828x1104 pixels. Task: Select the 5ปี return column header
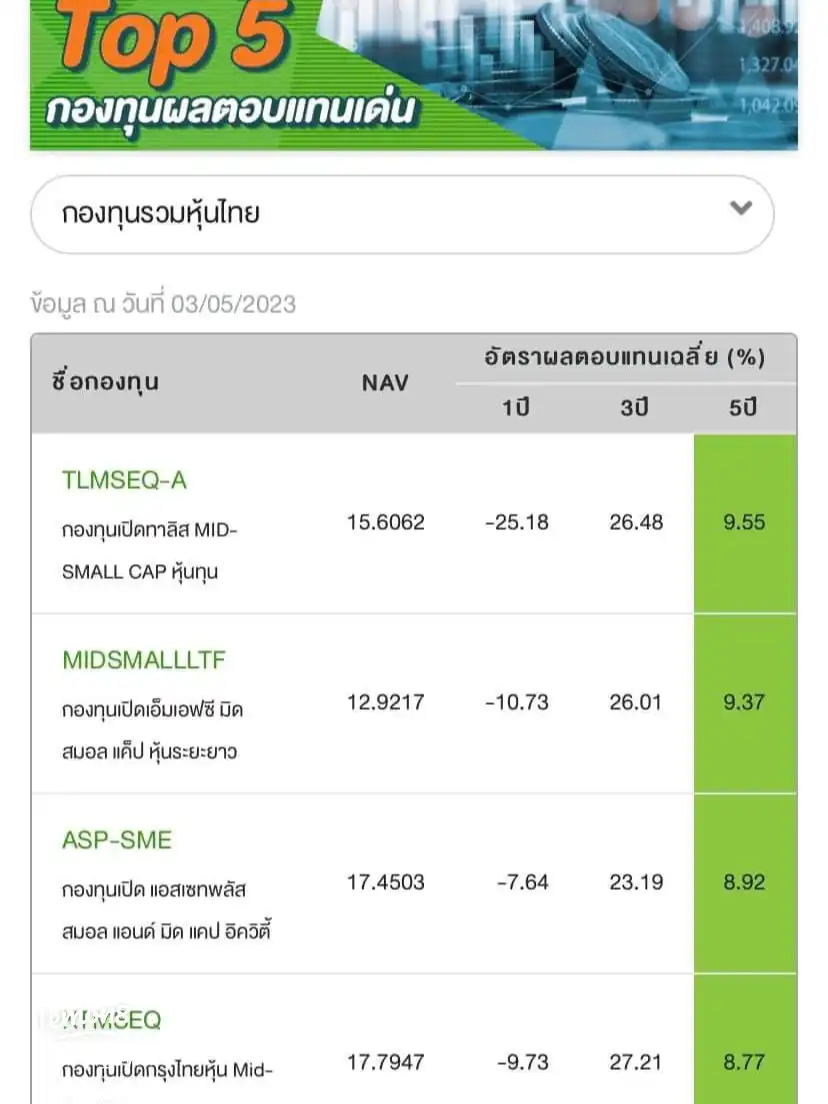point(742,406)
